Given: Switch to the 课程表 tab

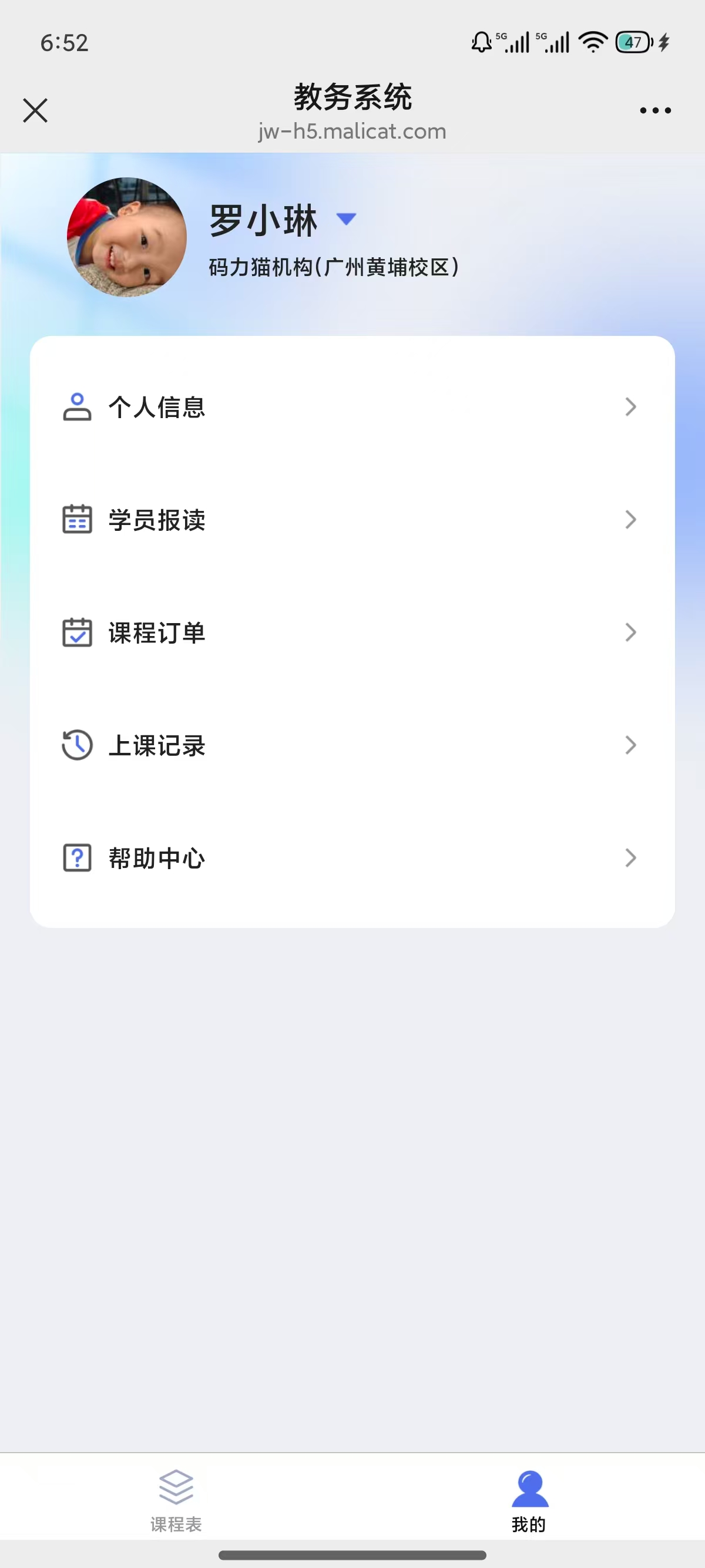Looking at the screenshot, I should coord(176,1500).
